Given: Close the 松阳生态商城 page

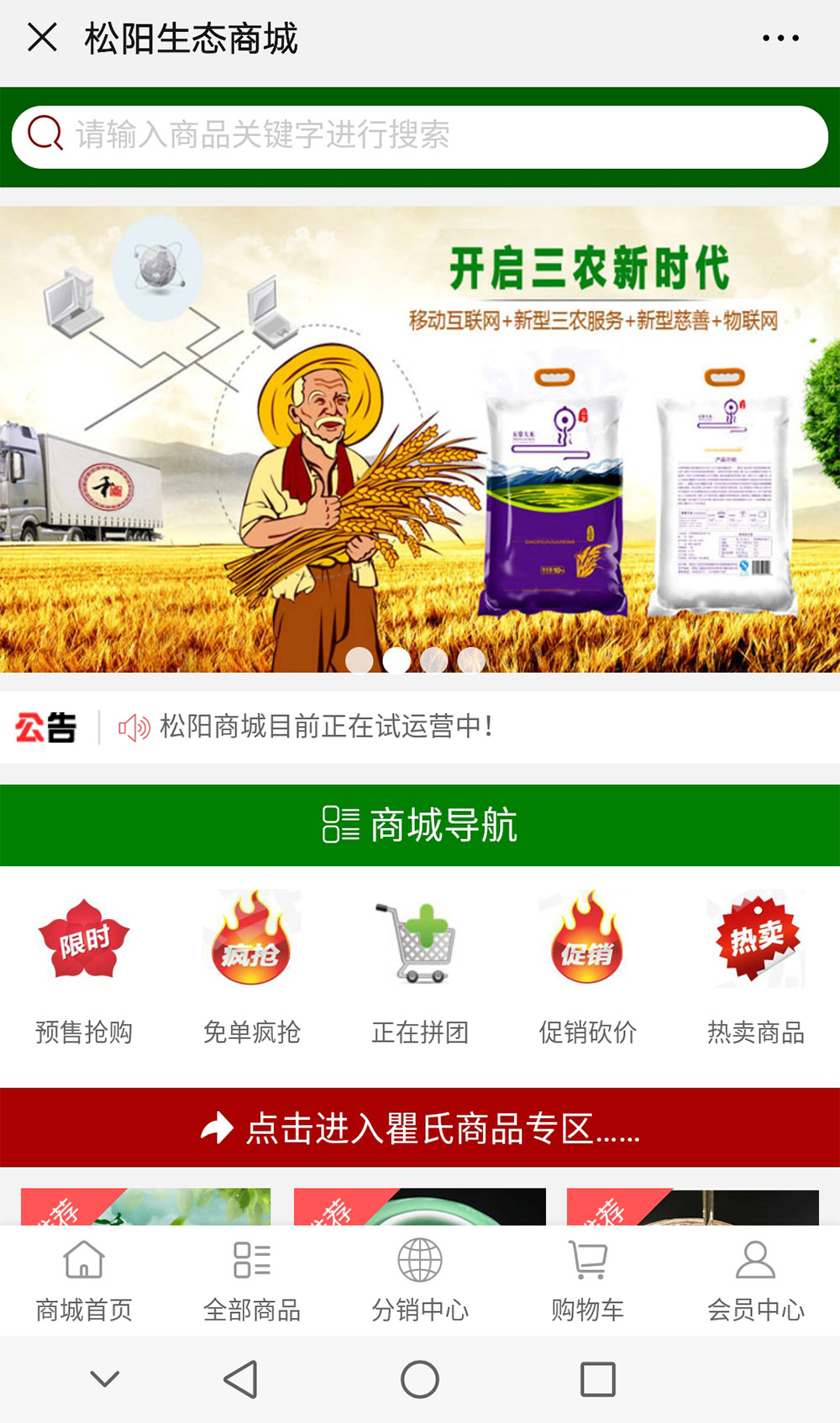Looking at the screenshot, I should tap(42, 38).
